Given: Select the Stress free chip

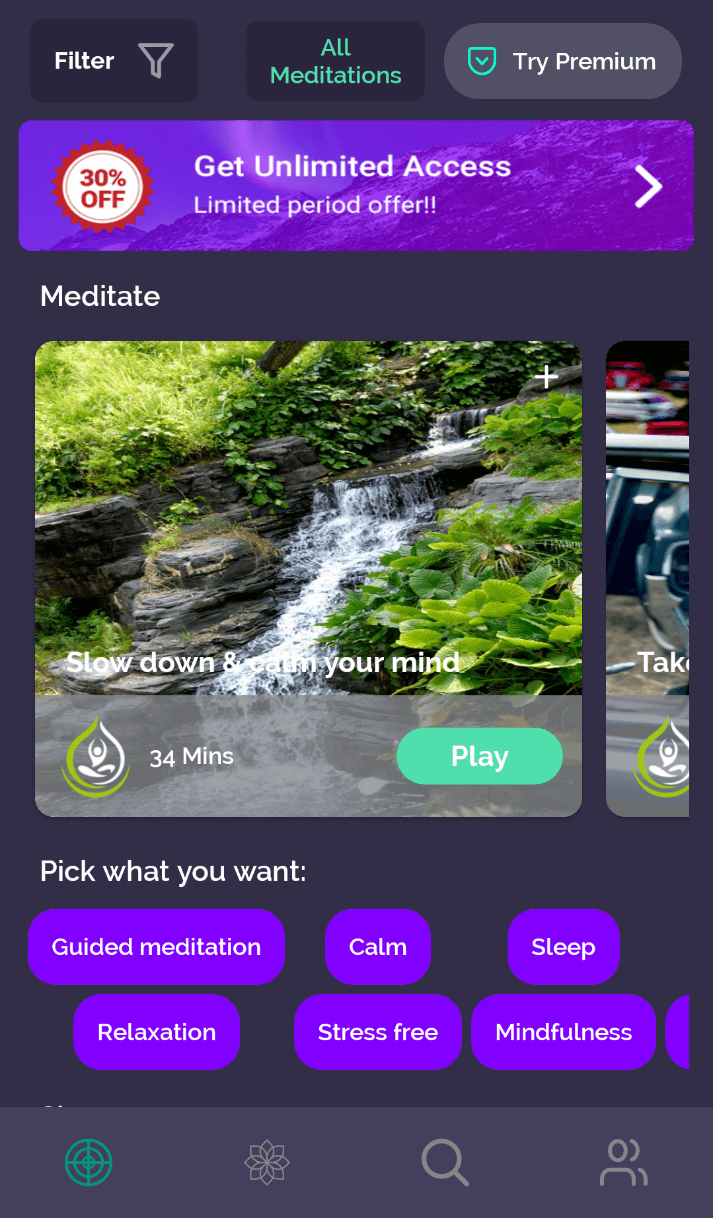Looking at the screenshot, I should pos(378,1032).
